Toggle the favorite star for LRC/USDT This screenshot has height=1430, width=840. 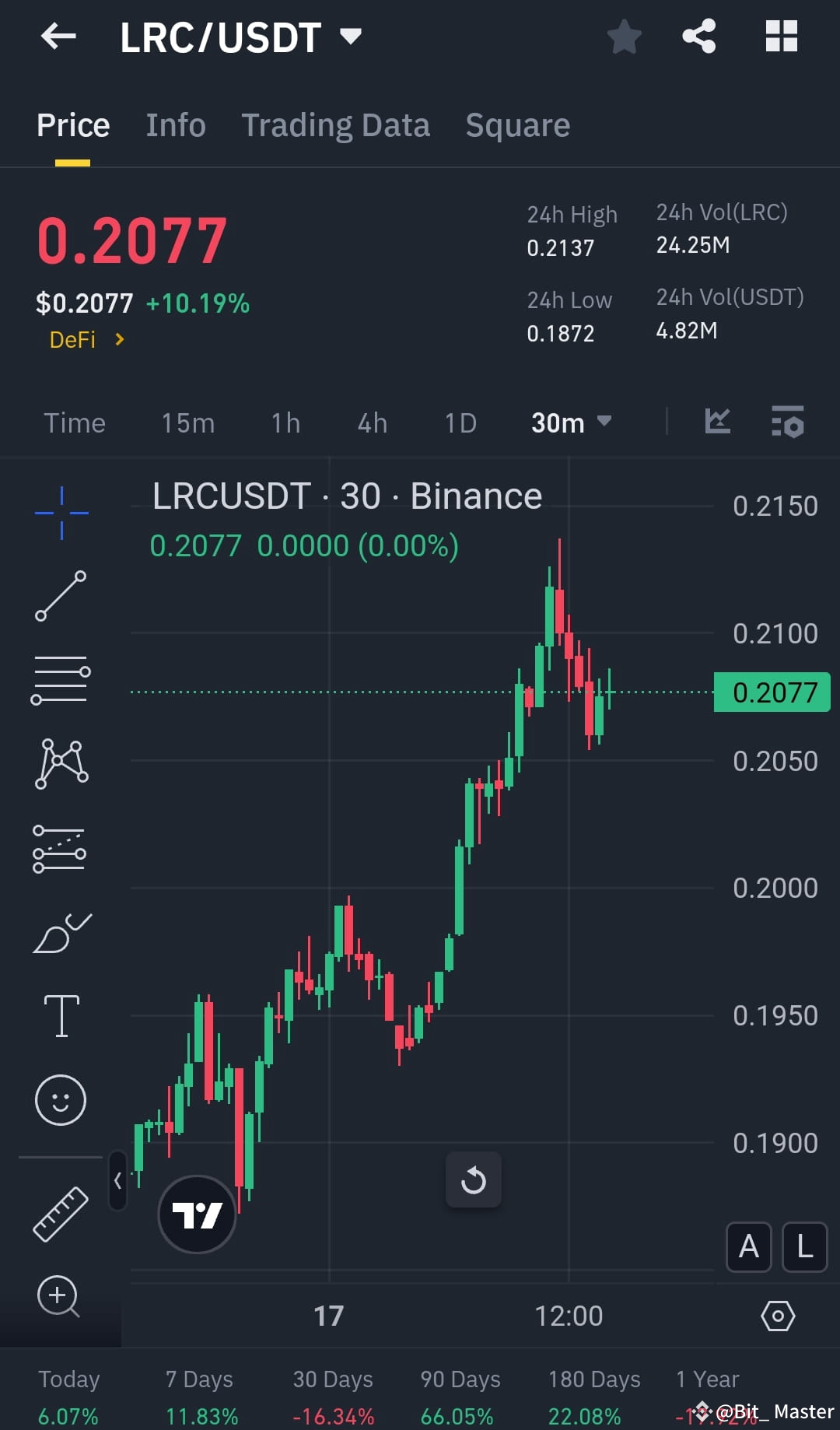pos(624,35)
